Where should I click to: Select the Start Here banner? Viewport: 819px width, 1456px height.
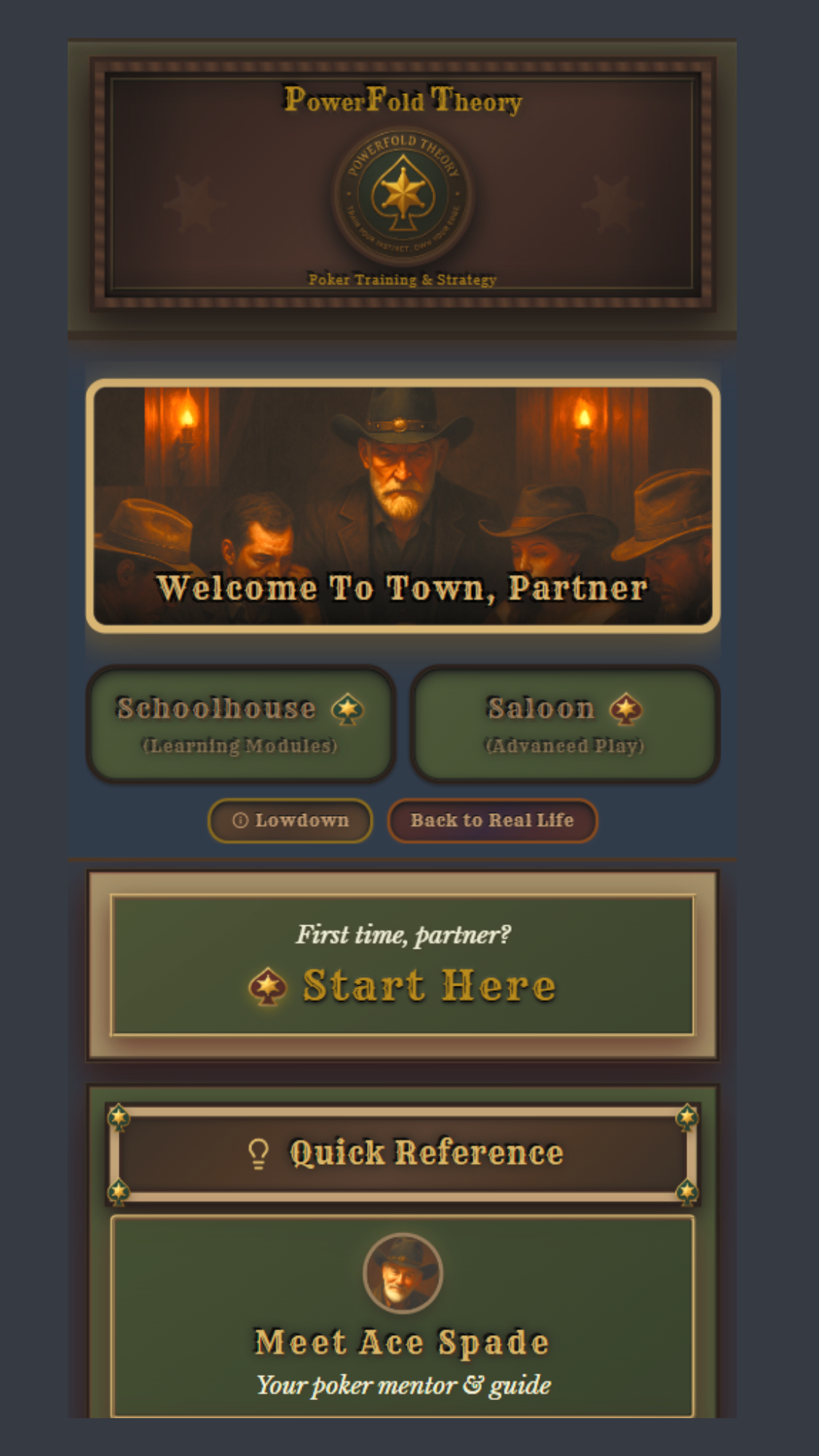[x=403, y=965]
